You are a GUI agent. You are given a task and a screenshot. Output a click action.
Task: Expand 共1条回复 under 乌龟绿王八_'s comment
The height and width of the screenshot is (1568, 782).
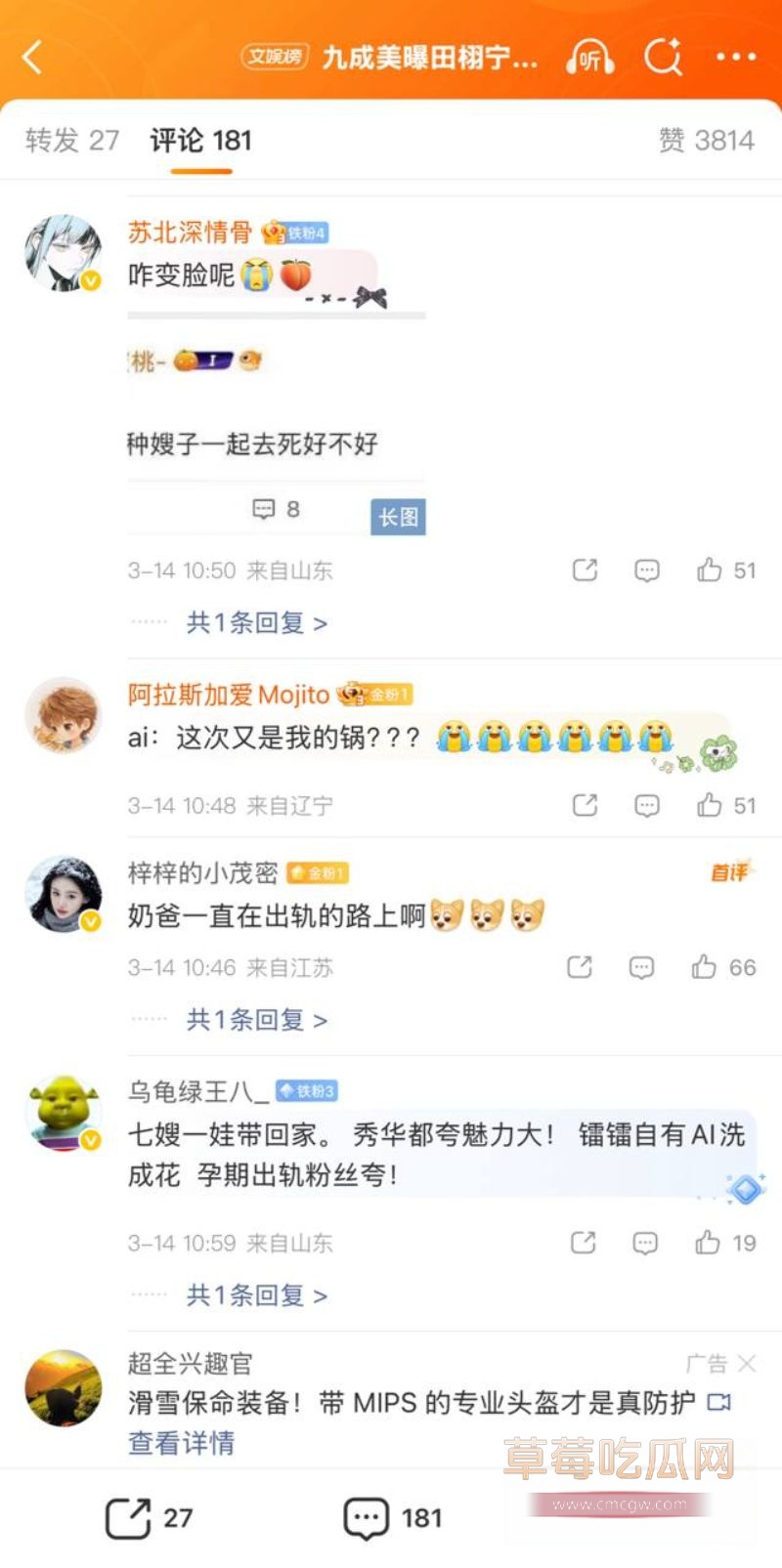(256, 1294)
